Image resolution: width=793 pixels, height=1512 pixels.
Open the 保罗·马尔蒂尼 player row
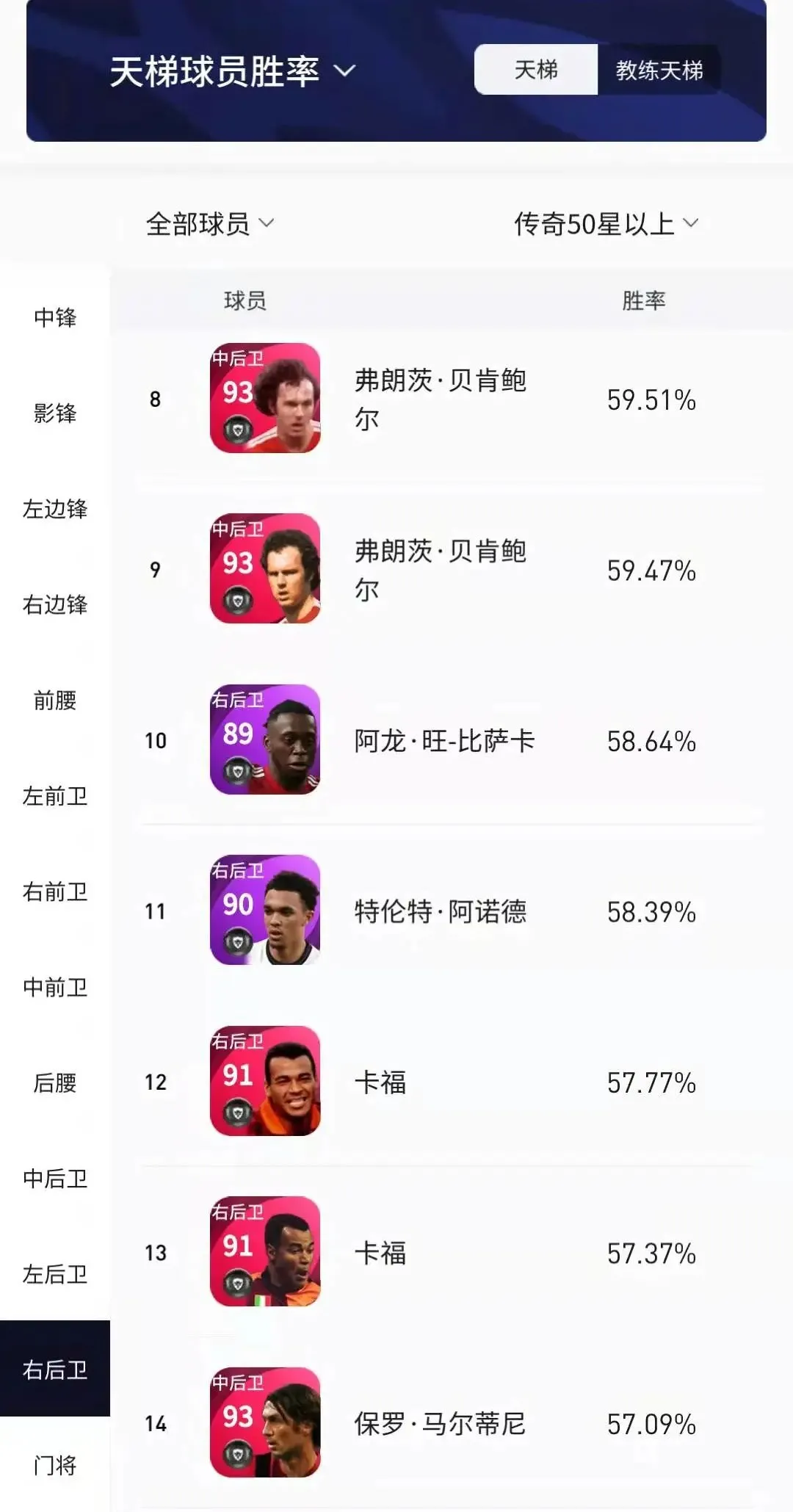tap(441, 1423)
